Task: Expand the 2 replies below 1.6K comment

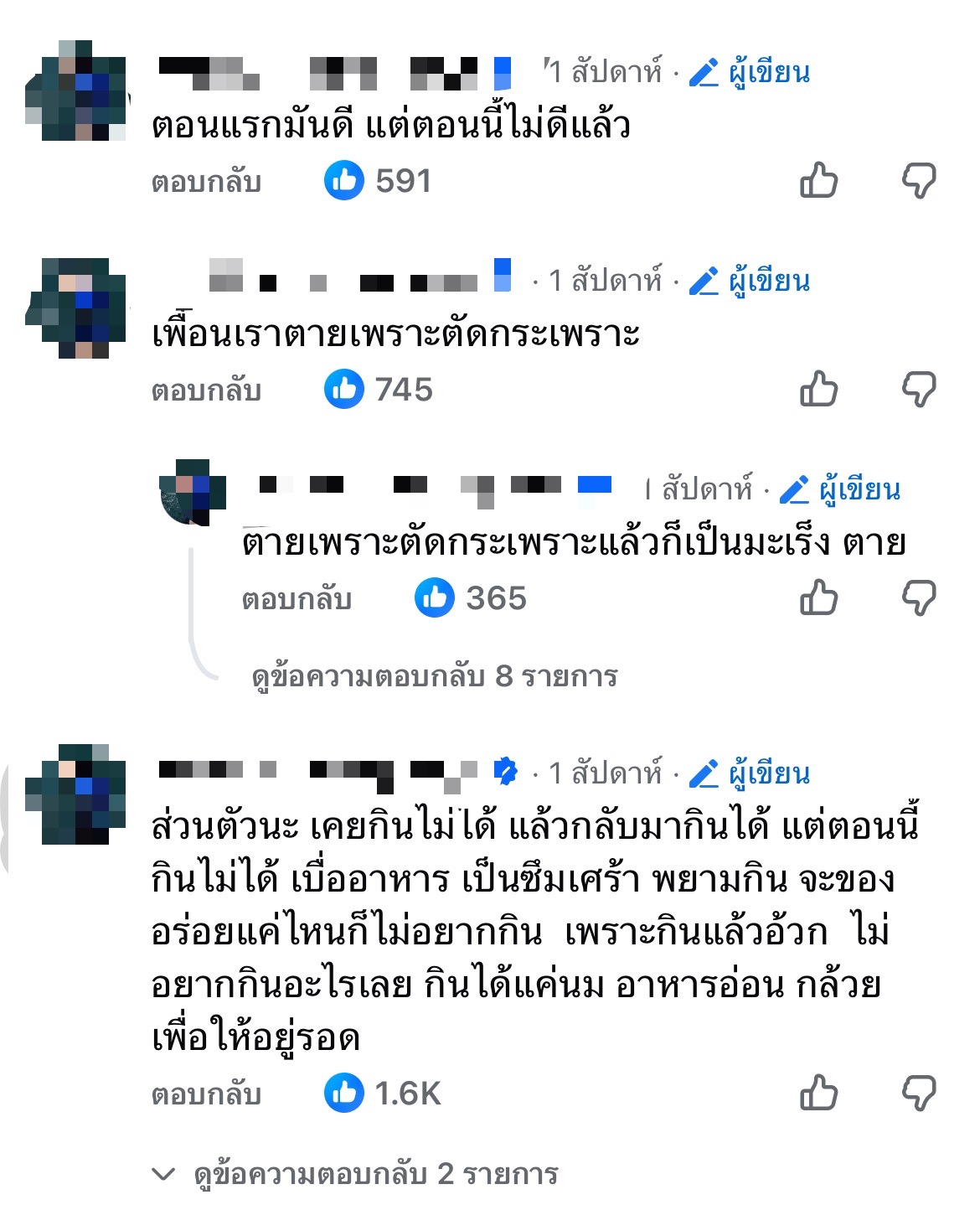Action: 374,1174
